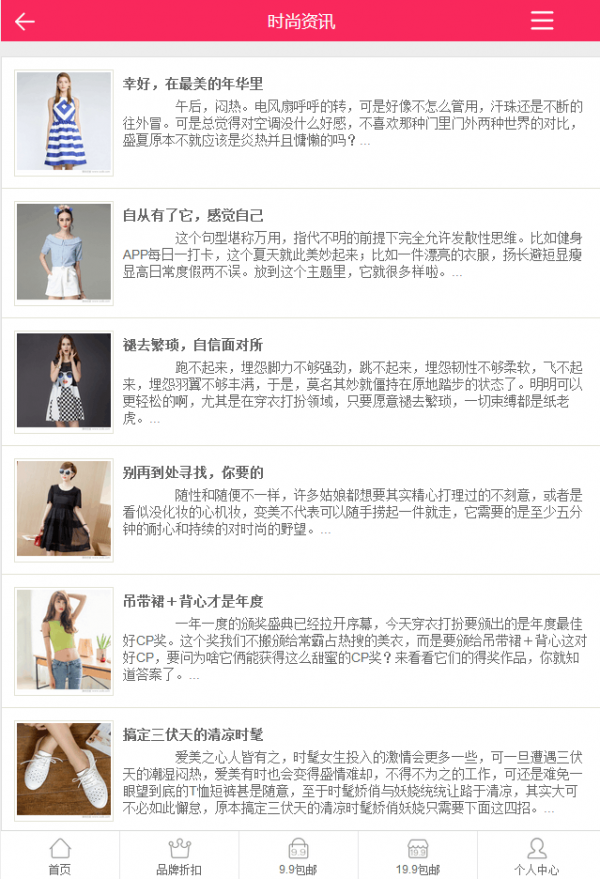The width and height of the screenshot is (600, 879).
Task: Open the hamburger menu in the header
Action: tap(542, 21)
